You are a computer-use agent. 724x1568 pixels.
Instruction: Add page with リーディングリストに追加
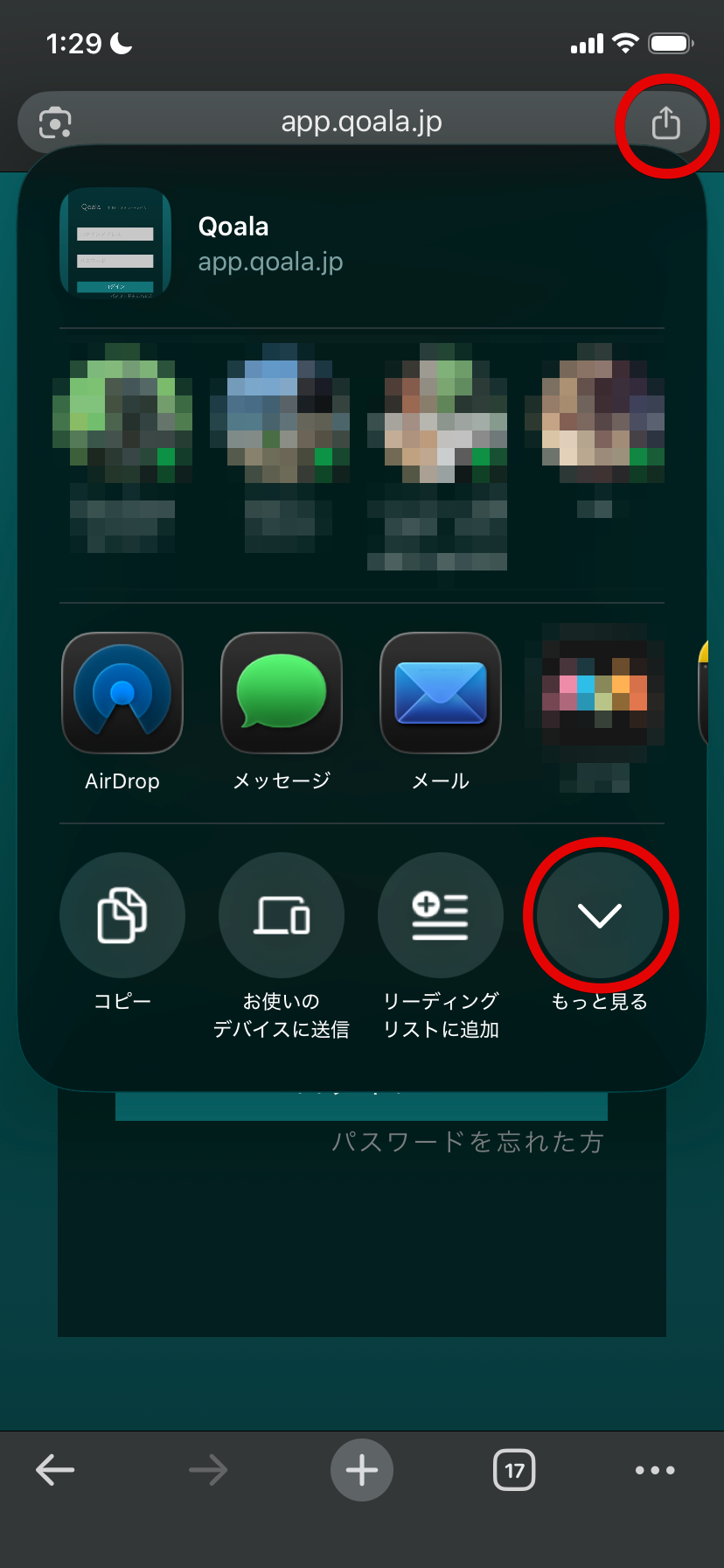point(441,915)
